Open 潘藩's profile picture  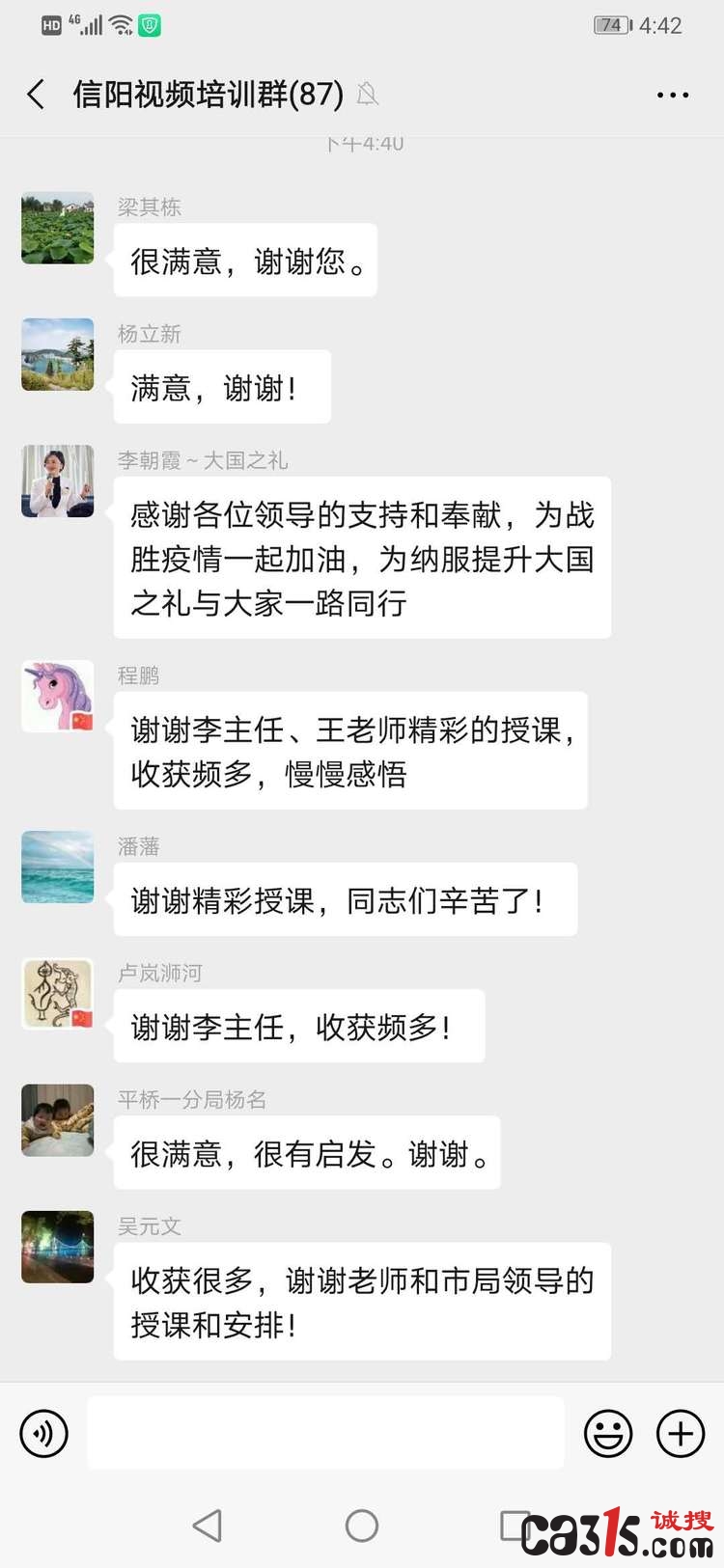58,867
